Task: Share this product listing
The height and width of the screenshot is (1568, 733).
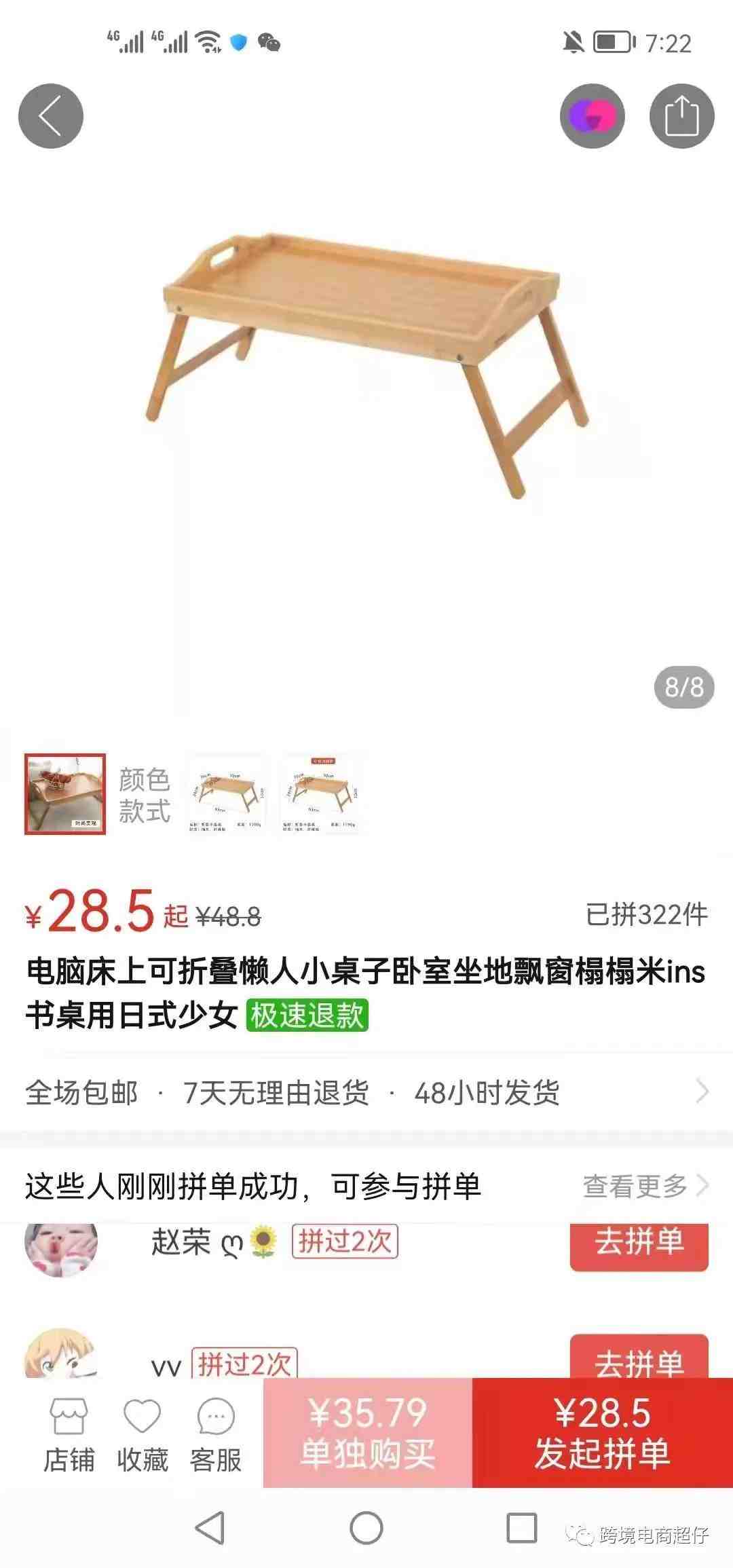Action: [x=681, y=116]
